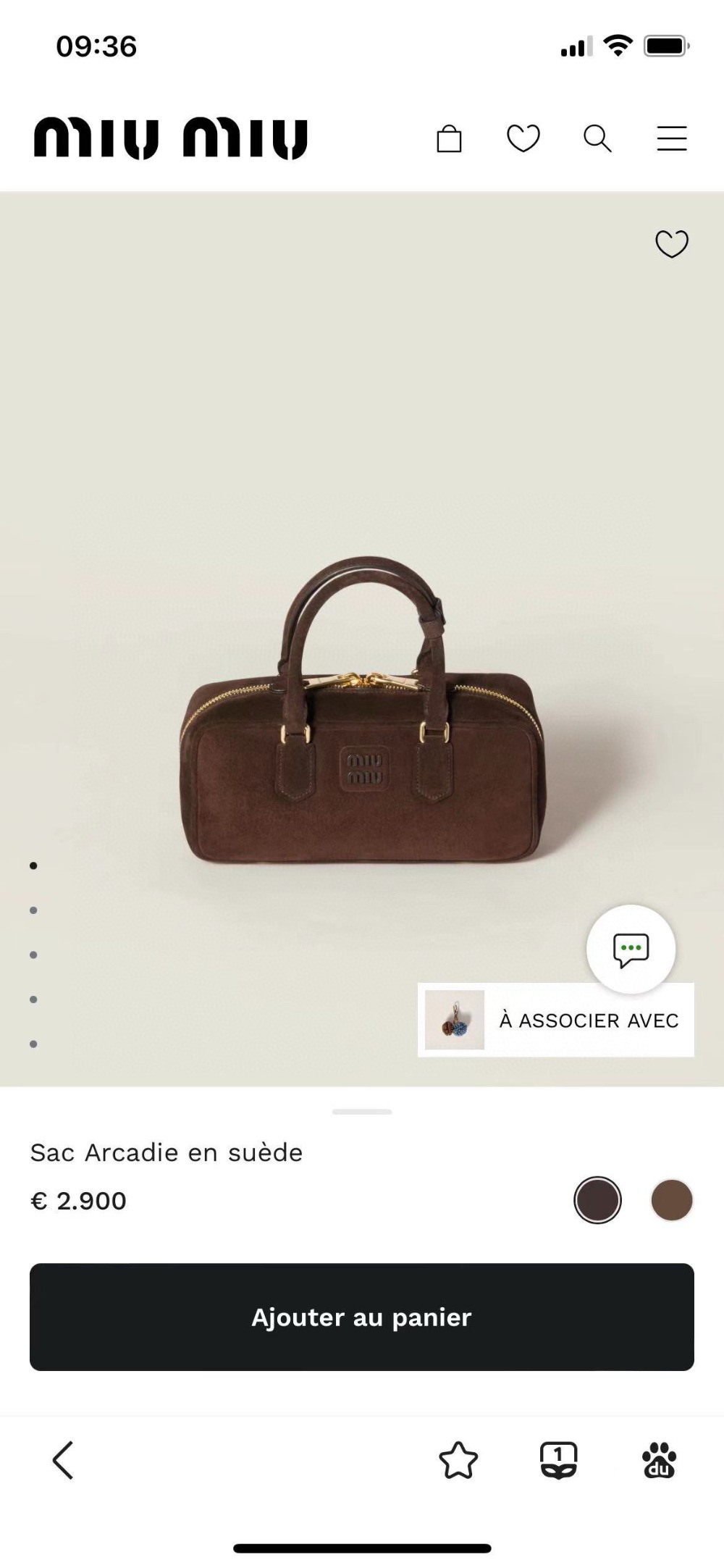Jump to the second product image dot
The height and width of the screenshot is (1568, 724).
pos(33,910)
